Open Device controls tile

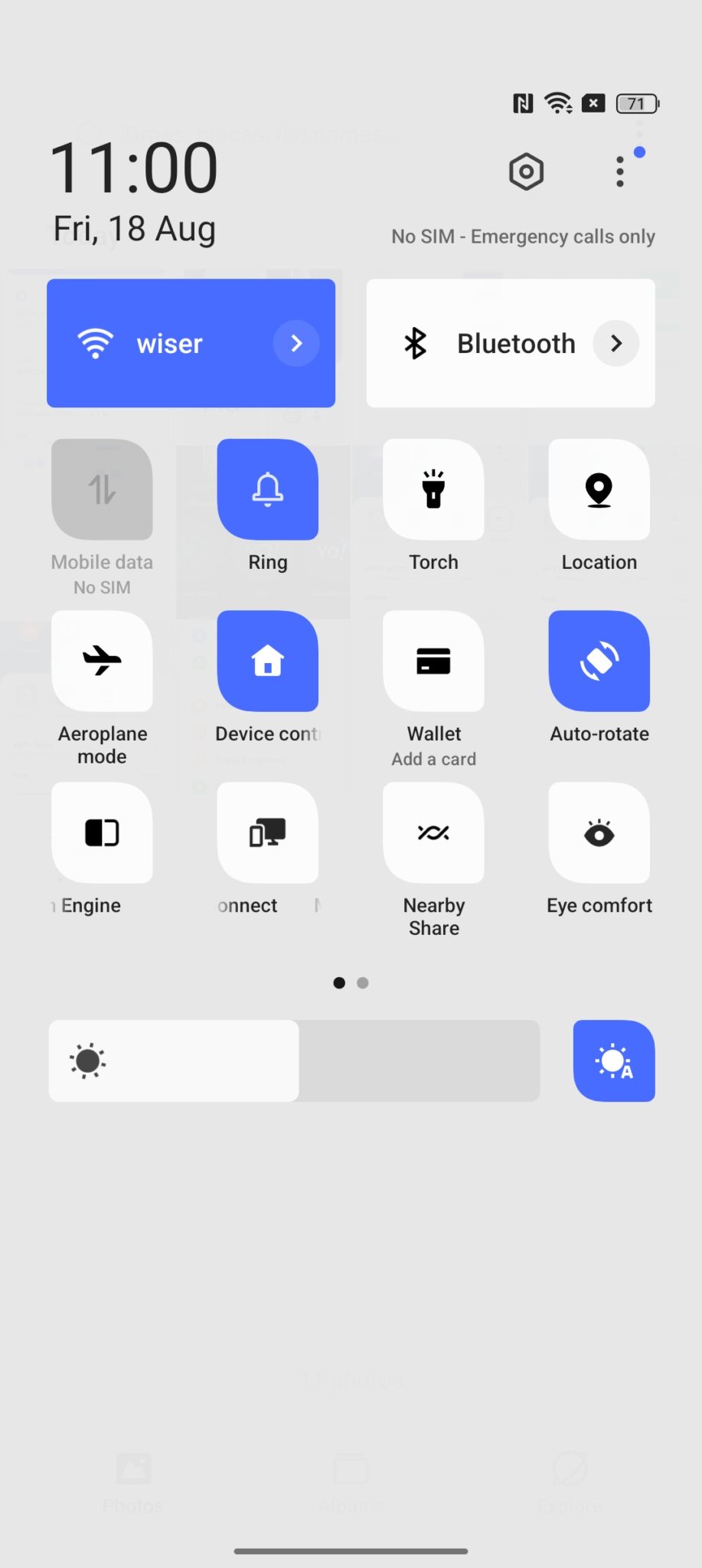pyautogui.click(x=267, y=661)
